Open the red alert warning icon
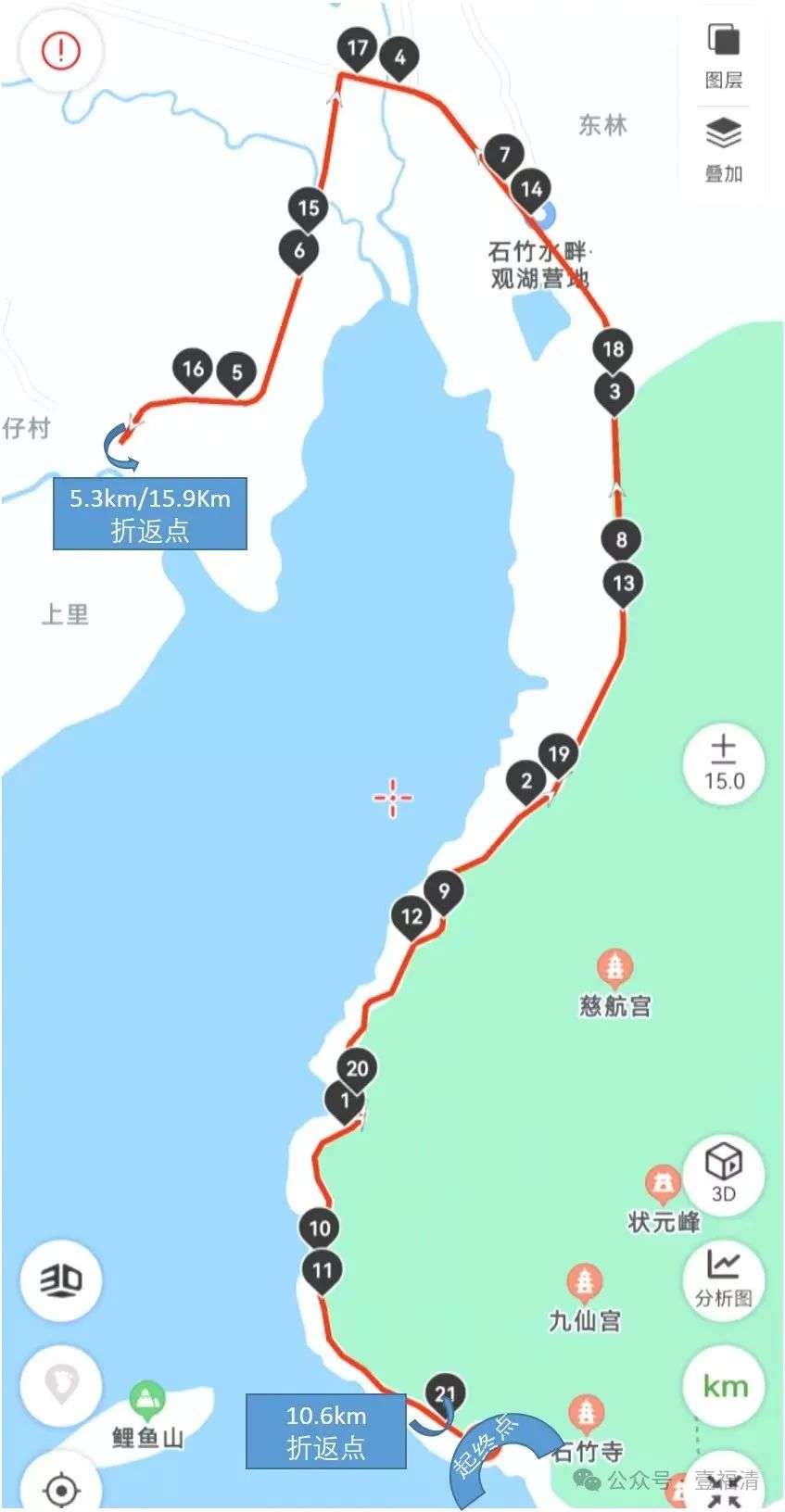The height and width of the screenshot is (1512, 785). (x=61, y=50)
